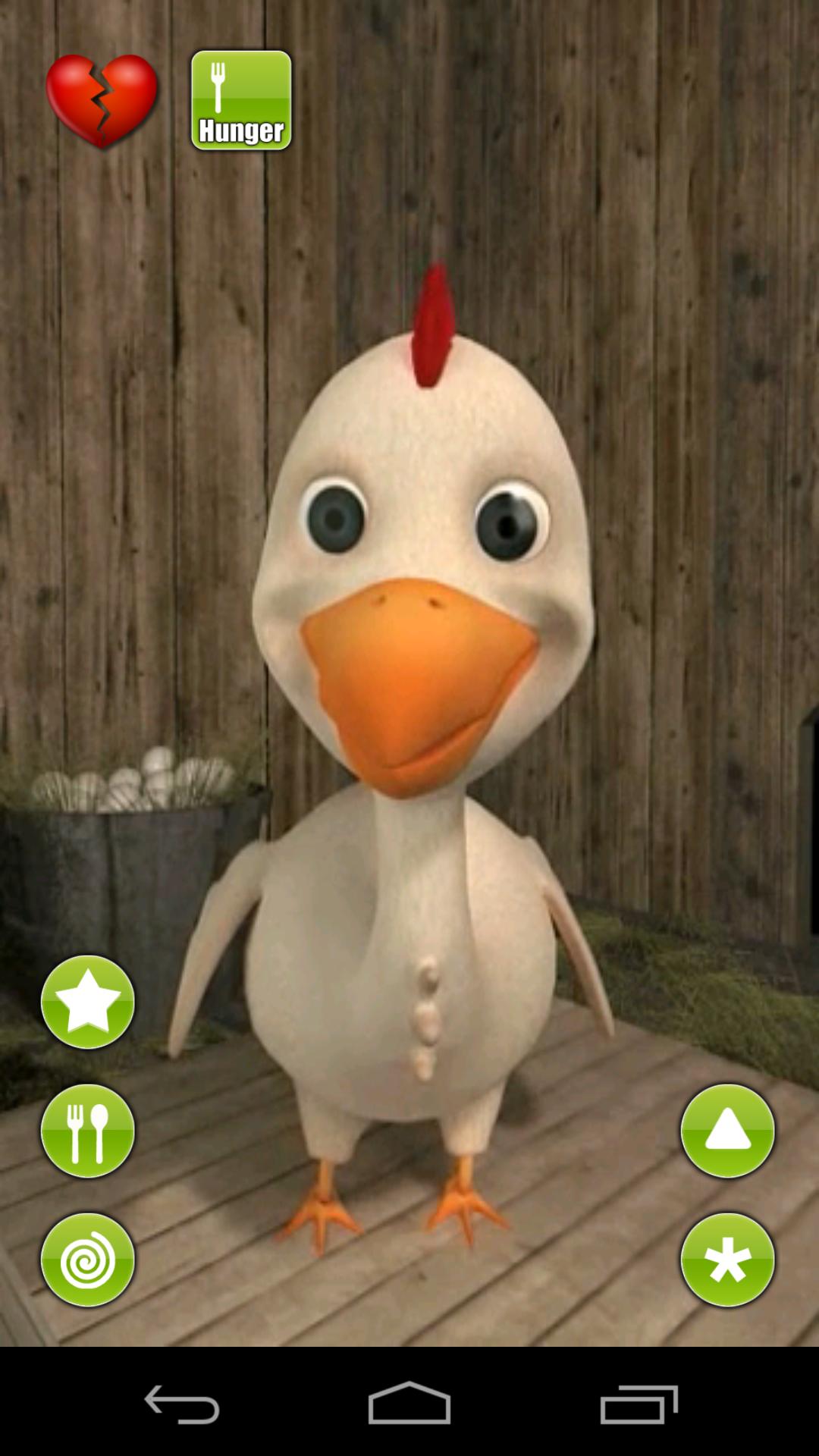The height and width of the screenshot is (1456, 819).
Task: Feed the chicken with fork and spoon button
Action: point(88,1131)
